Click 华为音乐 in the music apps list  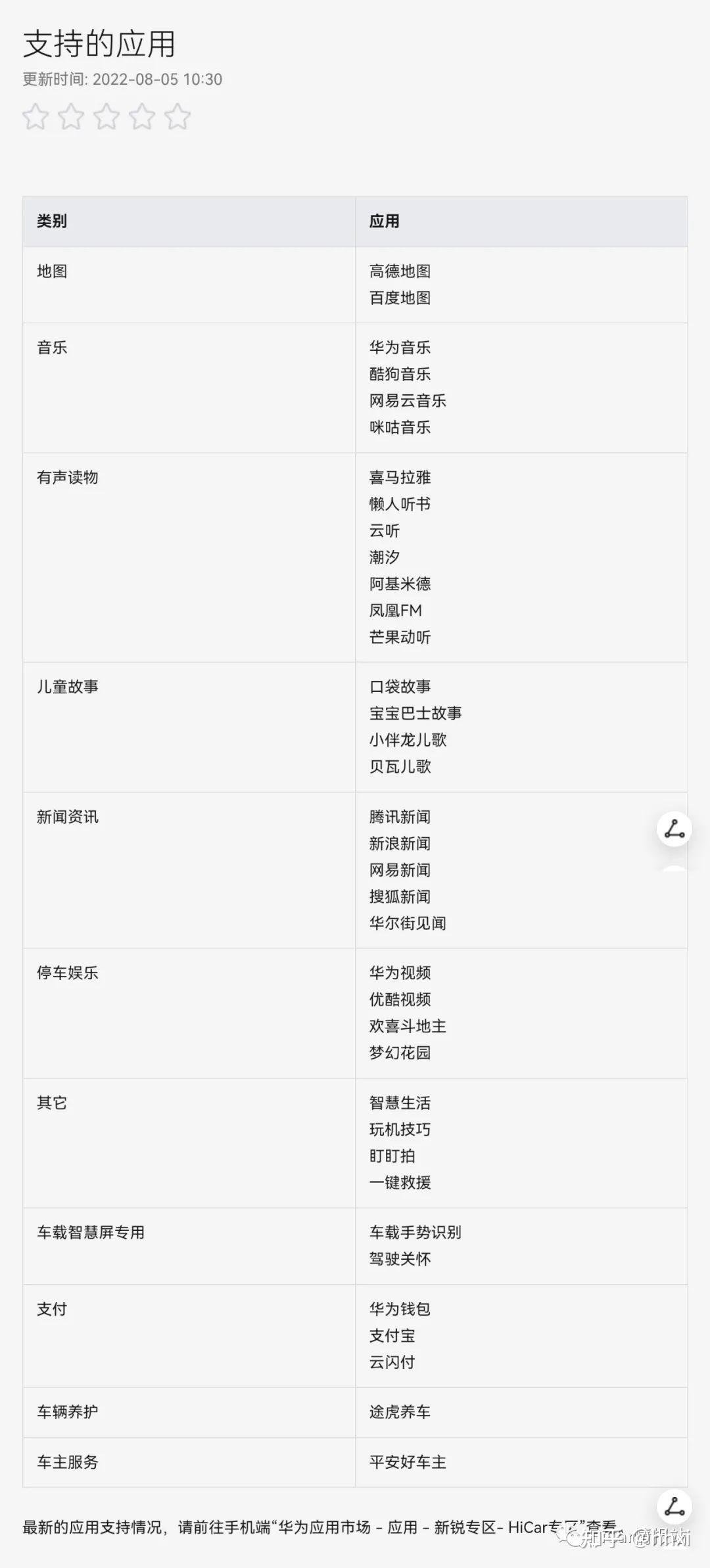(401, 348)
